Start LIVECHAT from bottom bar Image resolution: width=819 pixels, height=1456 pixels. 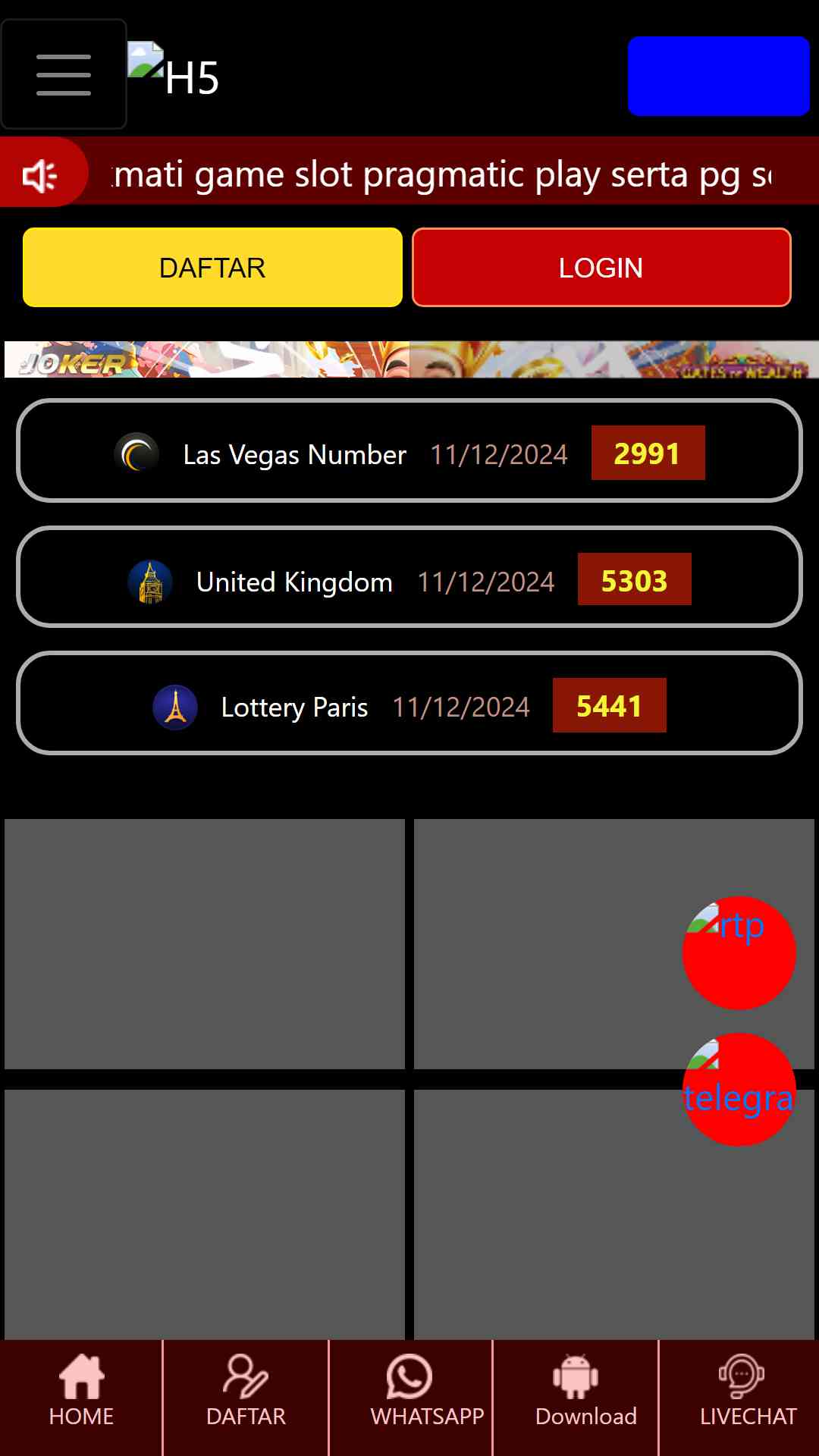click(740, 1398)
